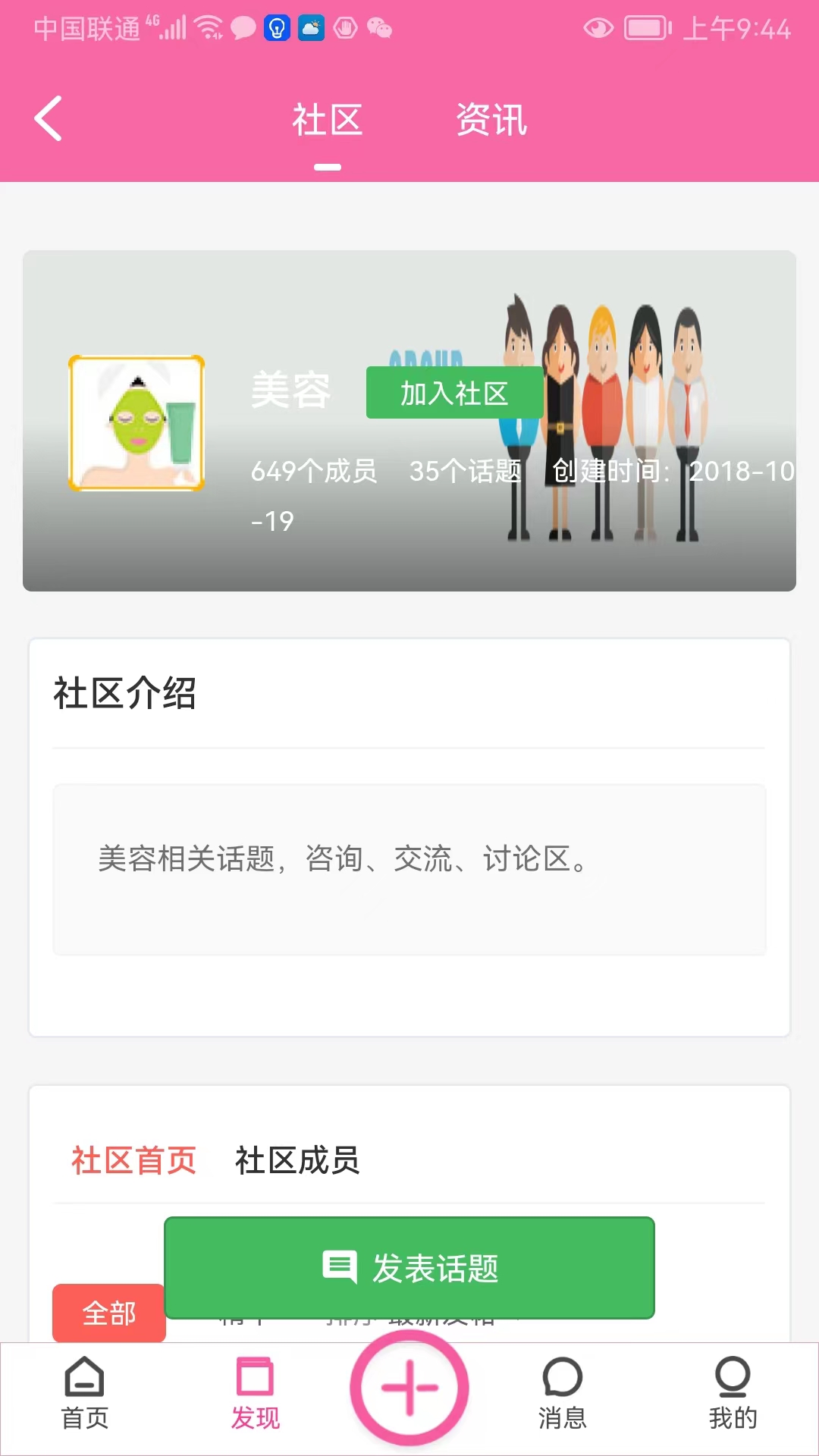Tap the center plus button
Image resolution: width=819 pixels, height=1456 pixels.
pyautogui.click(x=409, y=1388)
